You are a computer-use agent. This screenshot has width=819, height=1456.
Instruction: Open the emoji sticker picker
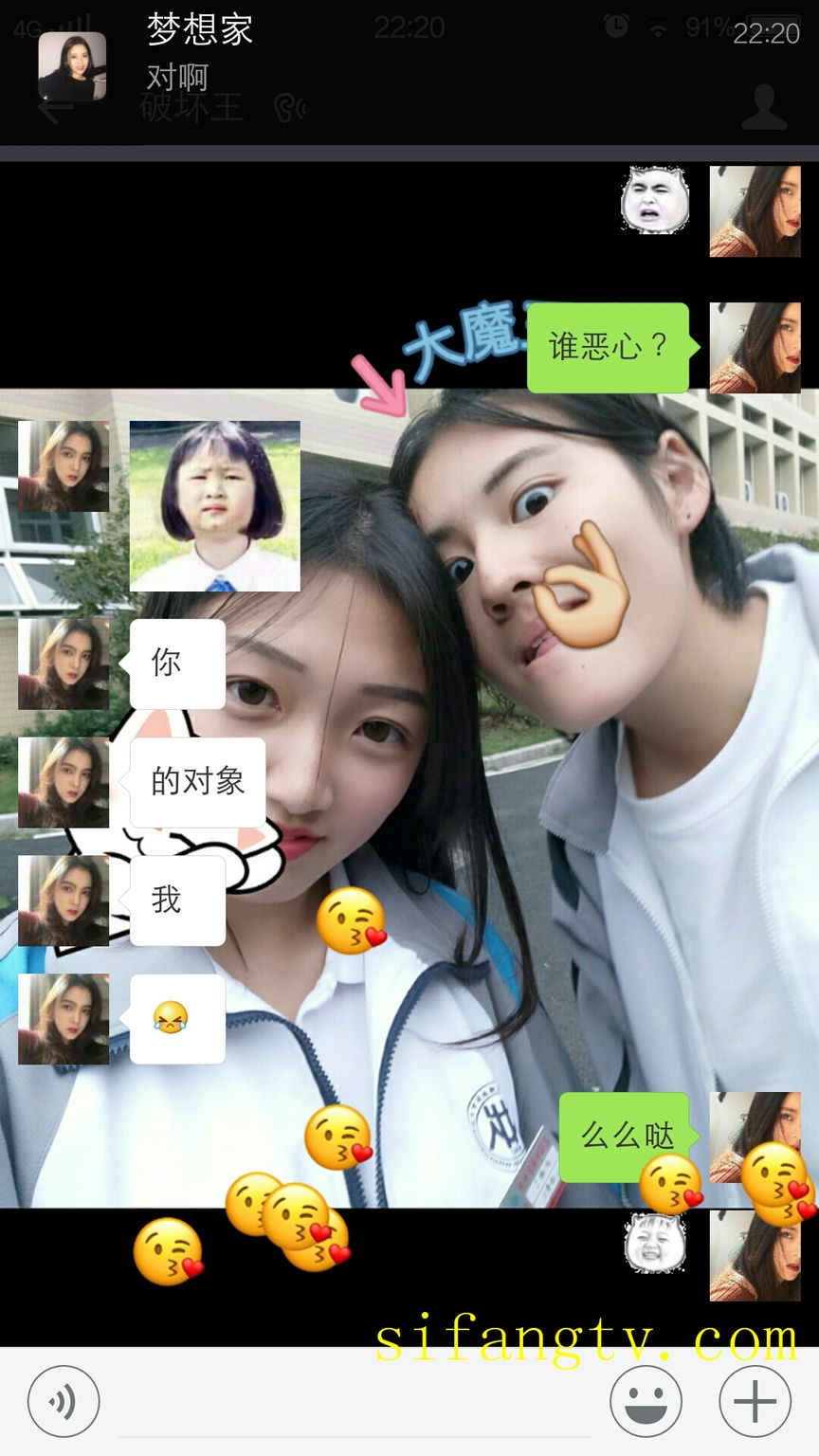point(646,1401)
